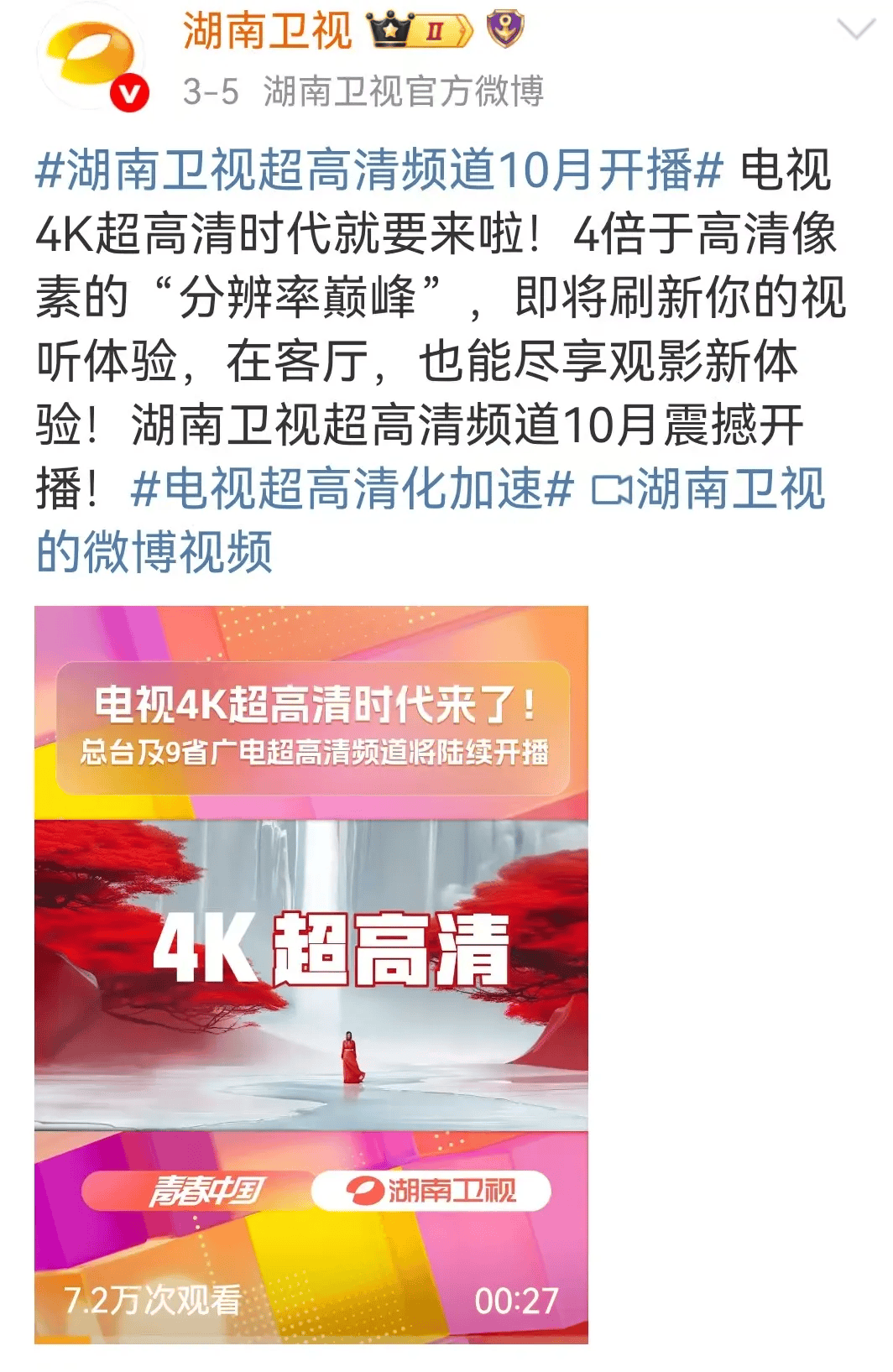Open 湖南卫视 profile avatar
The width and height of the screenshot is (893, 1372).
[x=92, y=59]
